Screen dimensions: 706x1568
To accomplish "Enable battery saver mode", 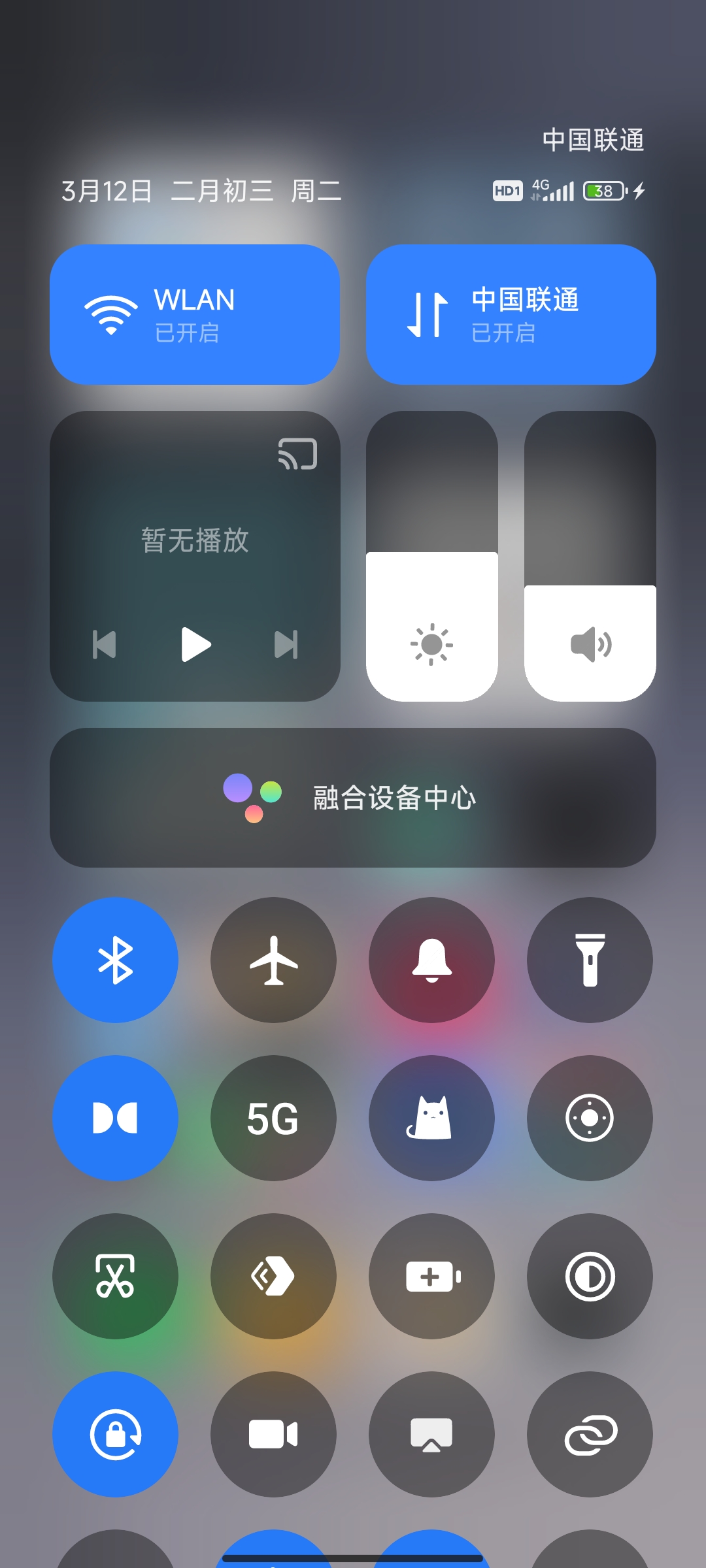I will pyautogui.click(x=432, y=1276).
